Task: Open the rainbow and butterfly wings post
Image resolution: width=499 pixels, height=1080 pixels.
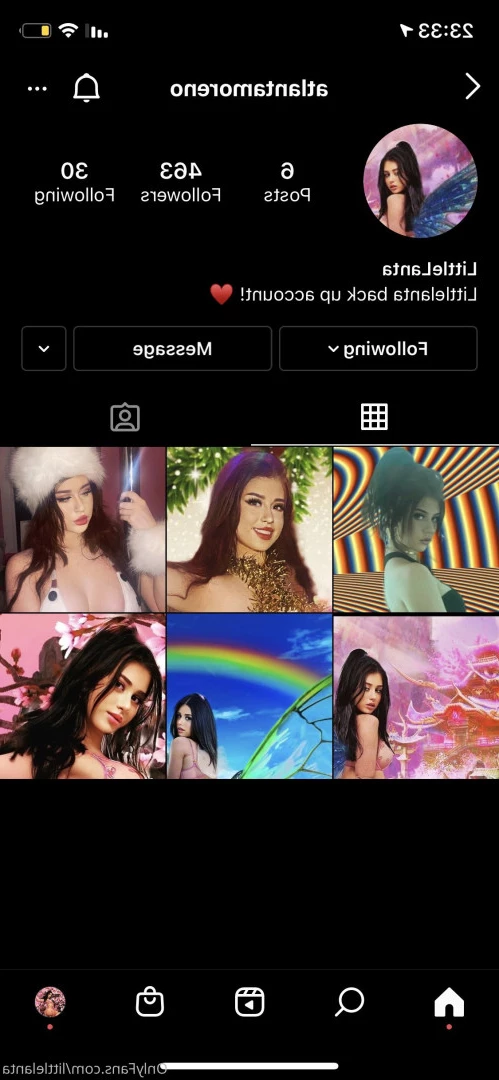Action: (x=249, y=696)
